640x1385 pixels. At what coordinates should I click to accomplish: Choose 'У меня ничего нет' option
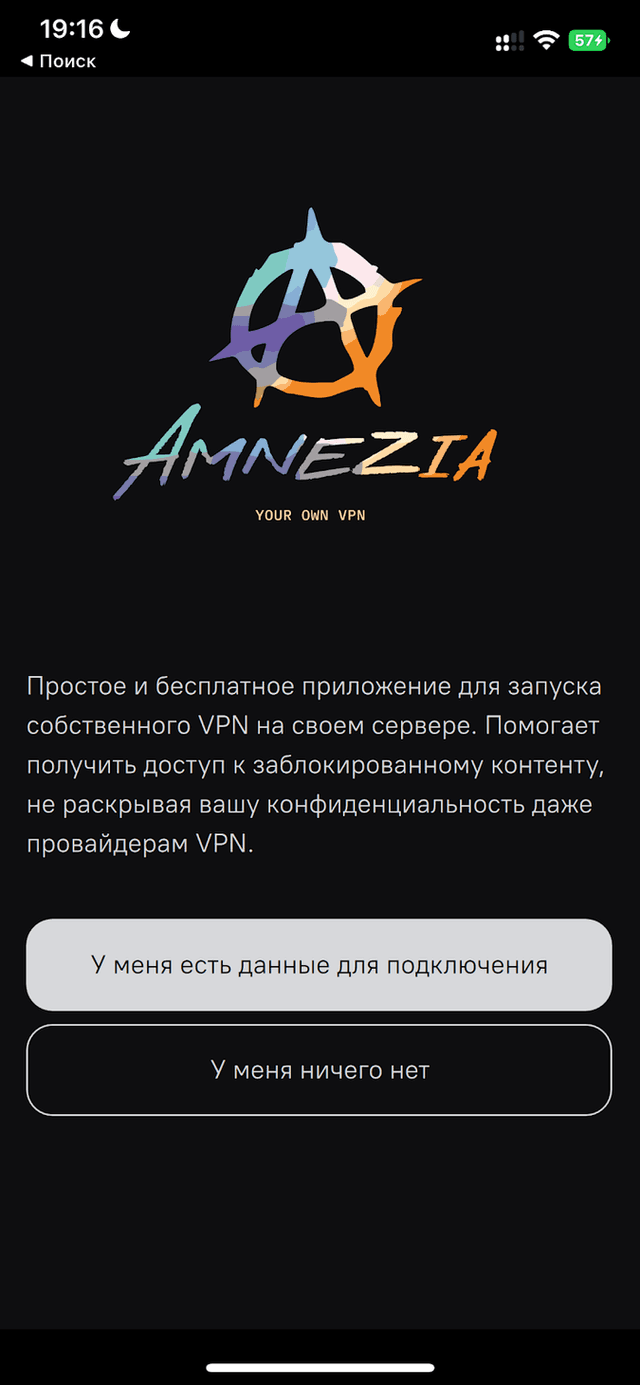(x=319, y=1070)
